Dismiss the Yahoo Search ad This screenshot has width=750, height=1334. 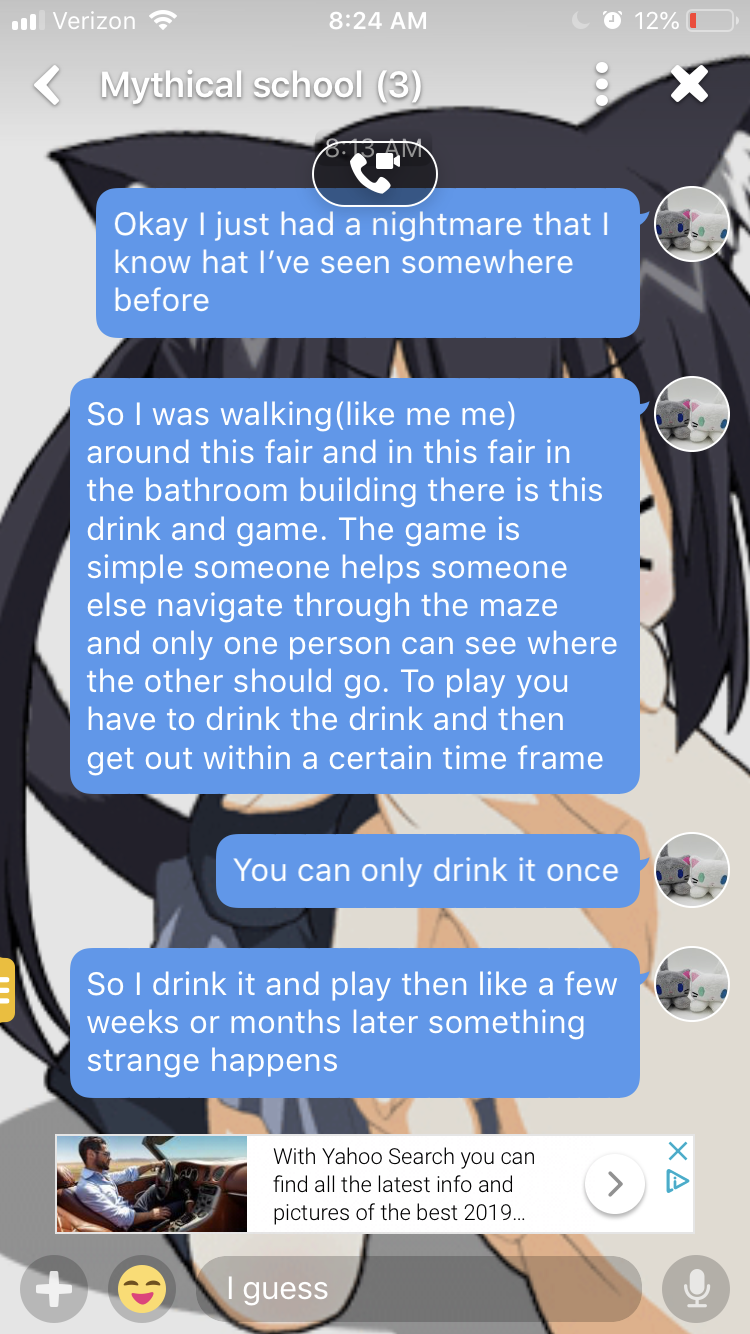677,1151
